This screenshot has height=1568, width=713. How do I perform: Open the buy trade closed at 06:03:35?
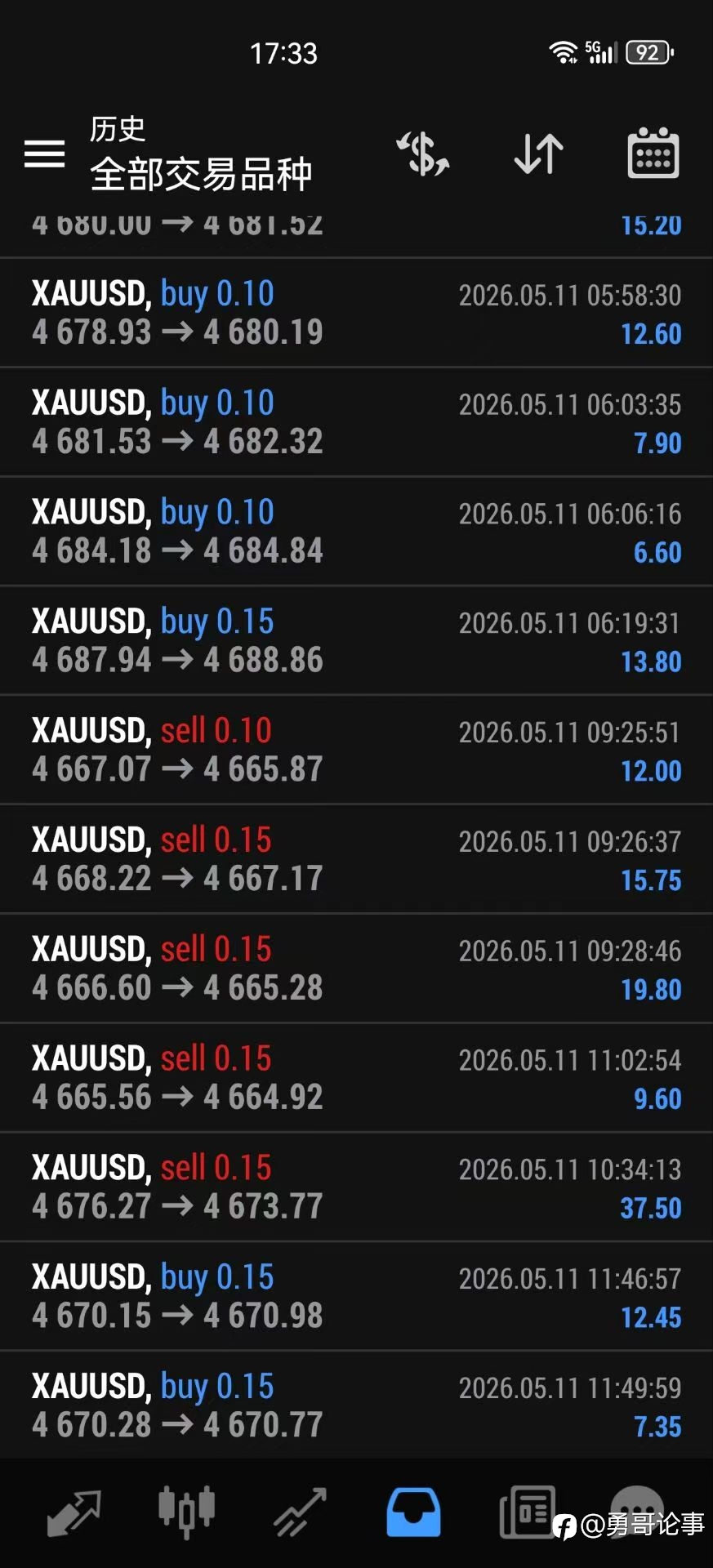coord(356,422)
